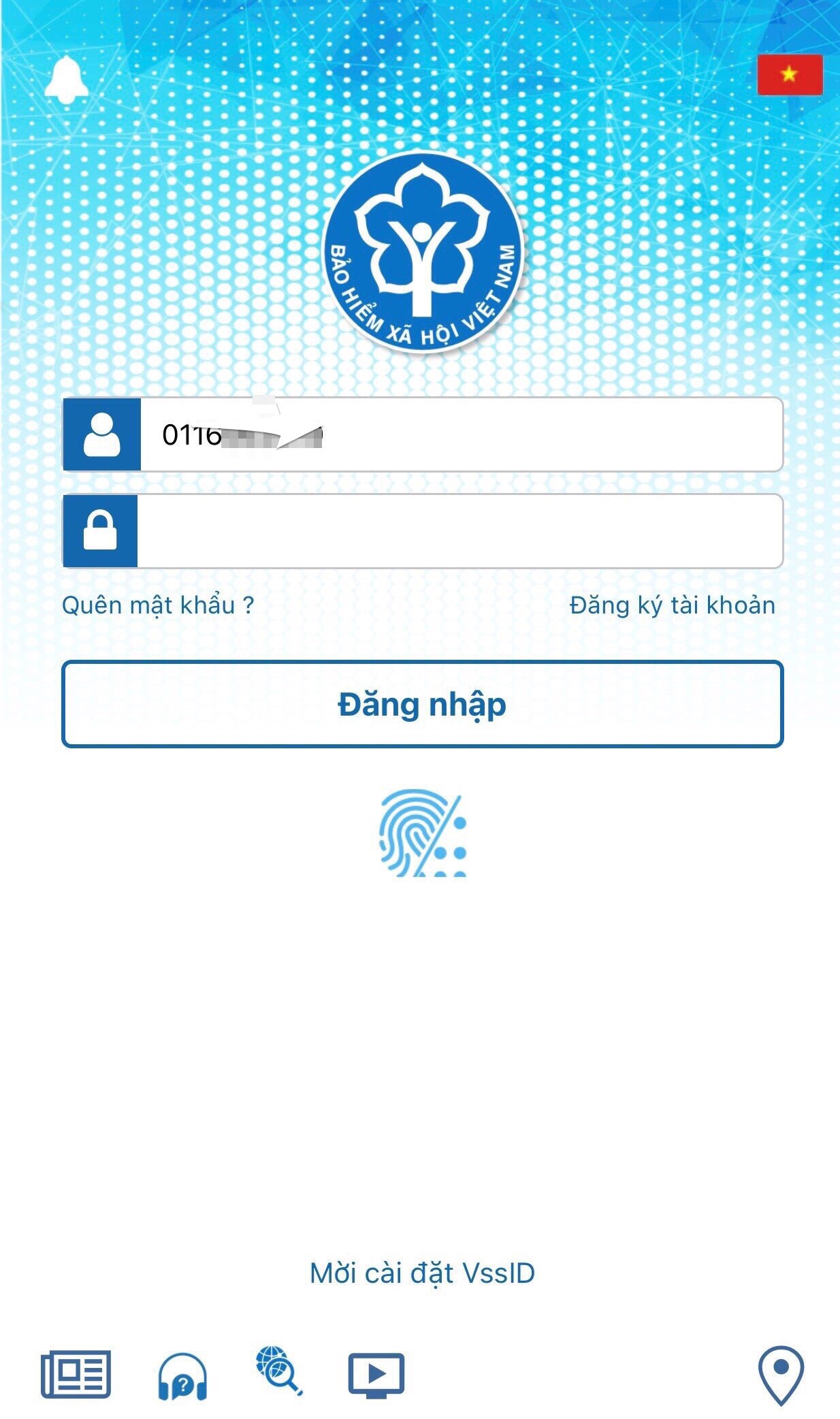Open the video guide icon
The width and height of the screenshot is (840, 1419).
pyautogui.click(x=376, y=1375)
